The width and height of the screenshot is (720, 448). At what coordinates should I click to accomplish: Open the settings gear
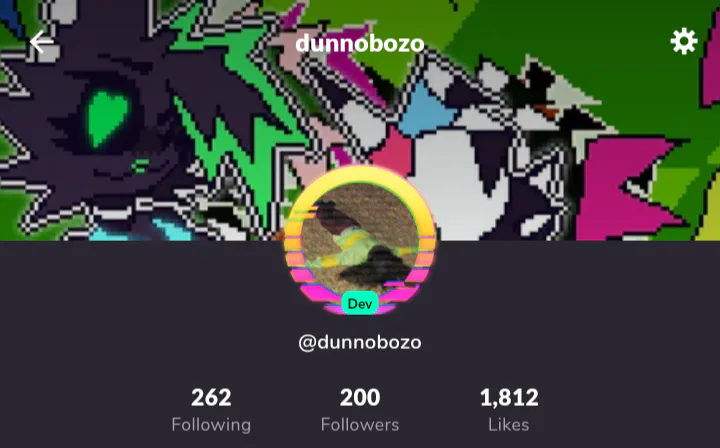tap(684, 41)
